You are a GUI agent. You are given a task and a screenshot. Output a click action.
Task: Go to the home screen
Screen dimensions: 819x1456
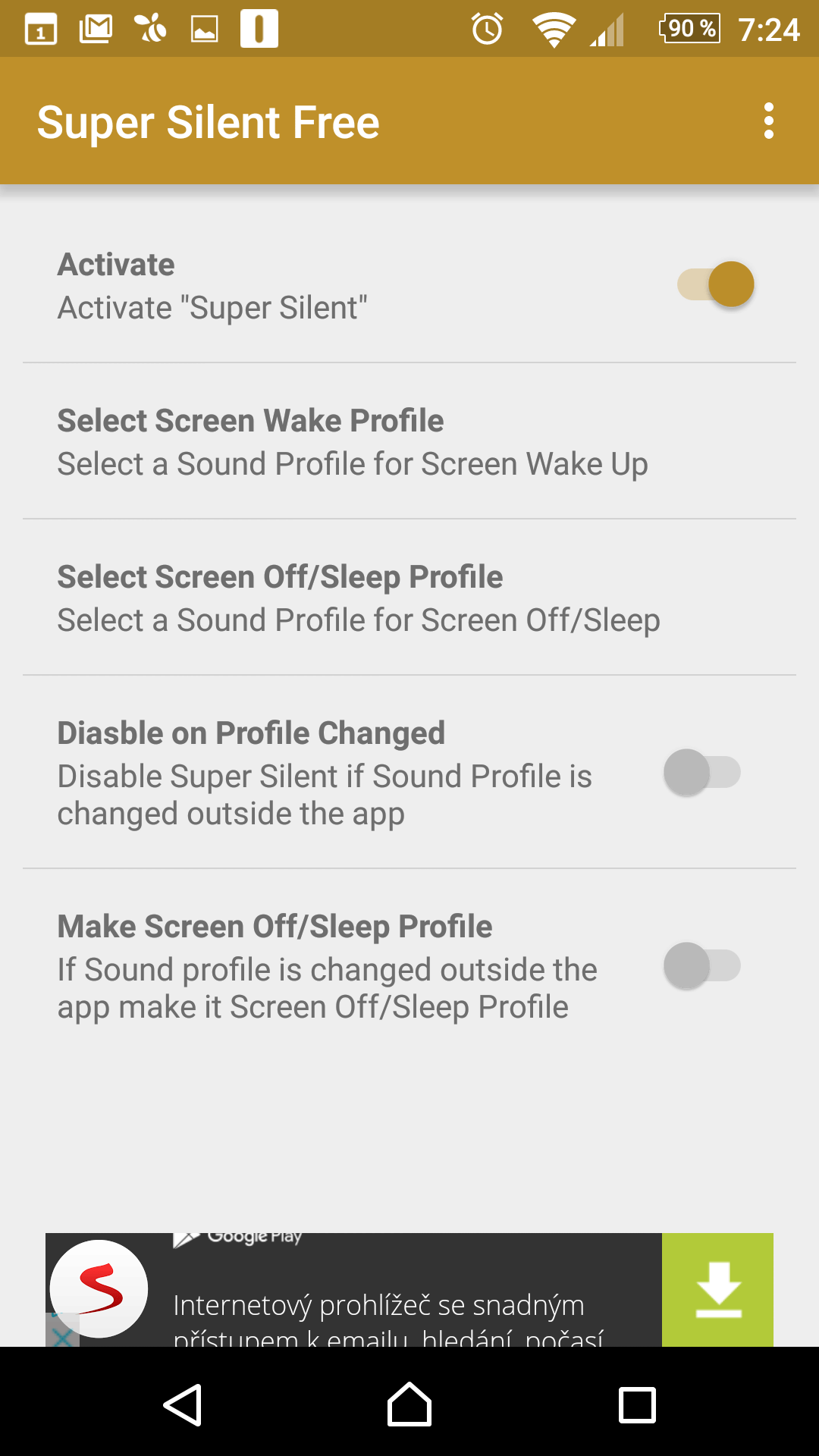click(409, 1405)
